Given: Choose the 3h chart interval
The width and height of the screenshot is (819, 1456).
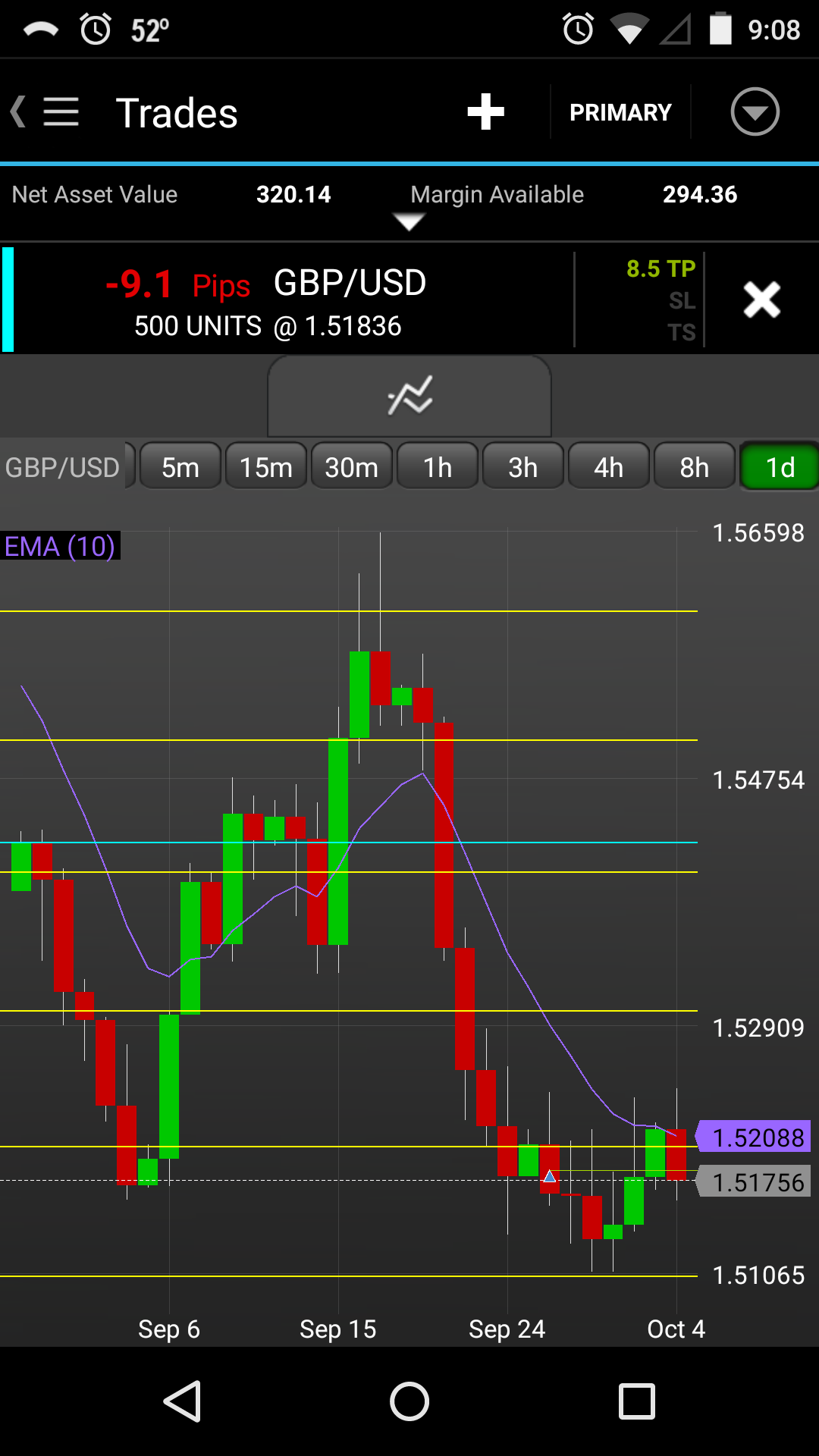Looking at the screenshot, I should click(x=523, y=467).
